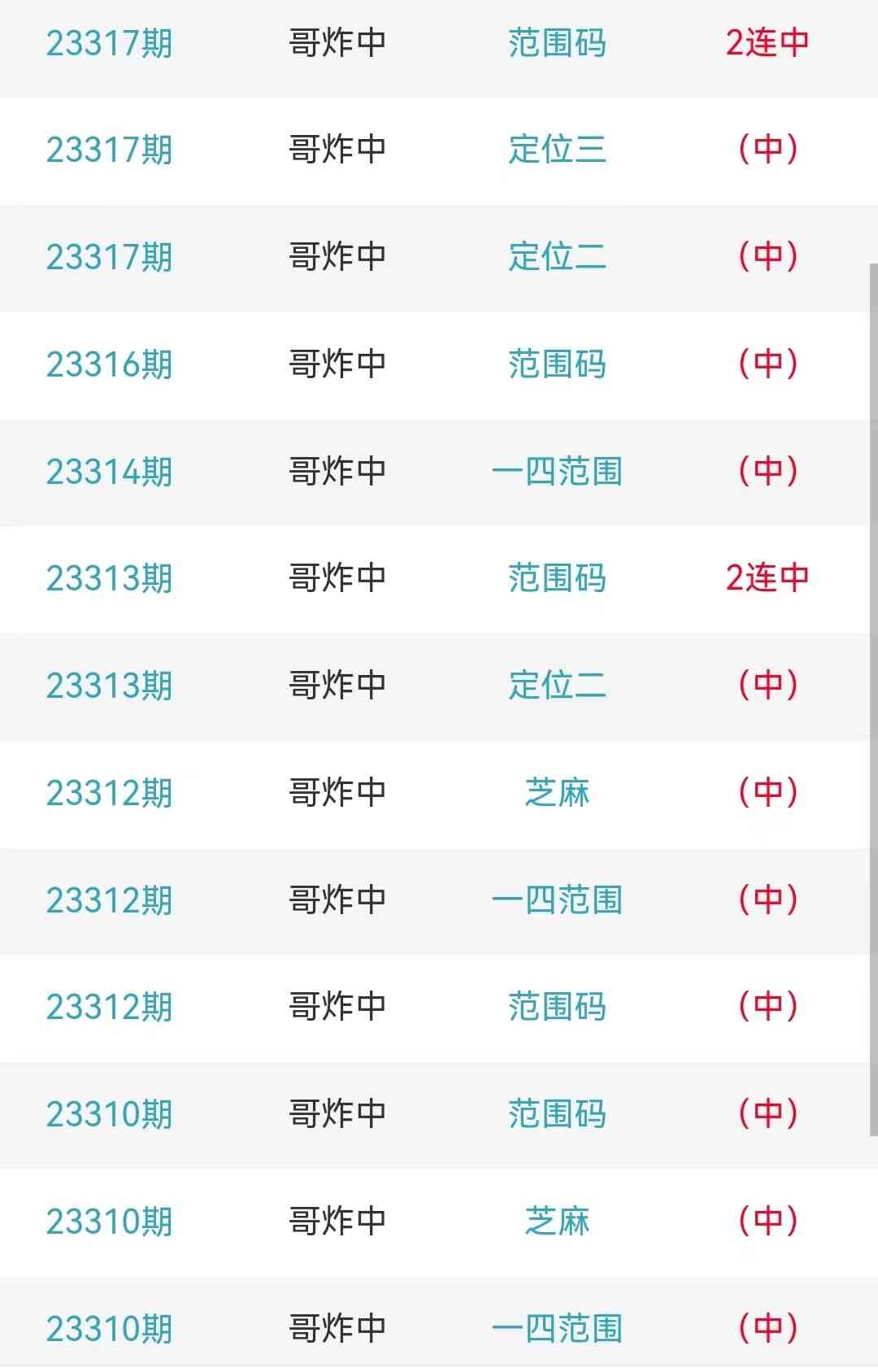Open the 23313期 范围码 entry
The height and width of the screenshot is (1372, 878).
tap(557, 578)
